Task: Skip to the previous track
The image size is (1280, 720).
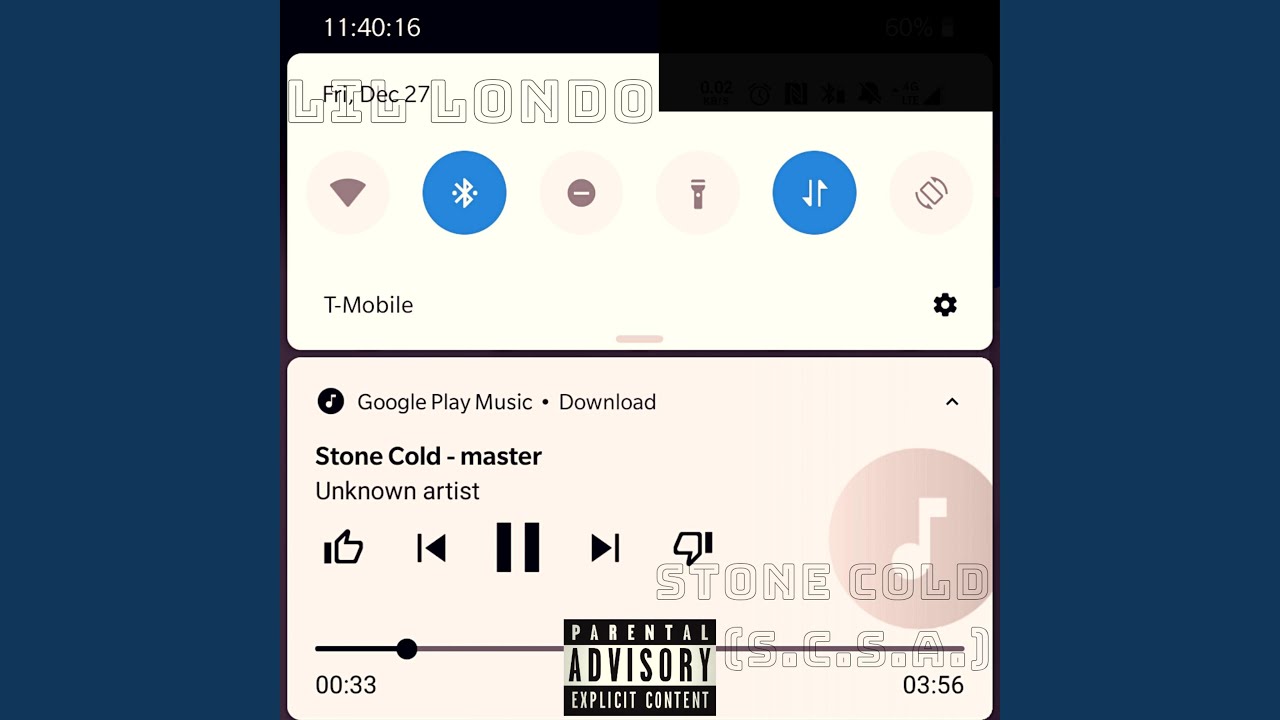Action: point(431,548)
